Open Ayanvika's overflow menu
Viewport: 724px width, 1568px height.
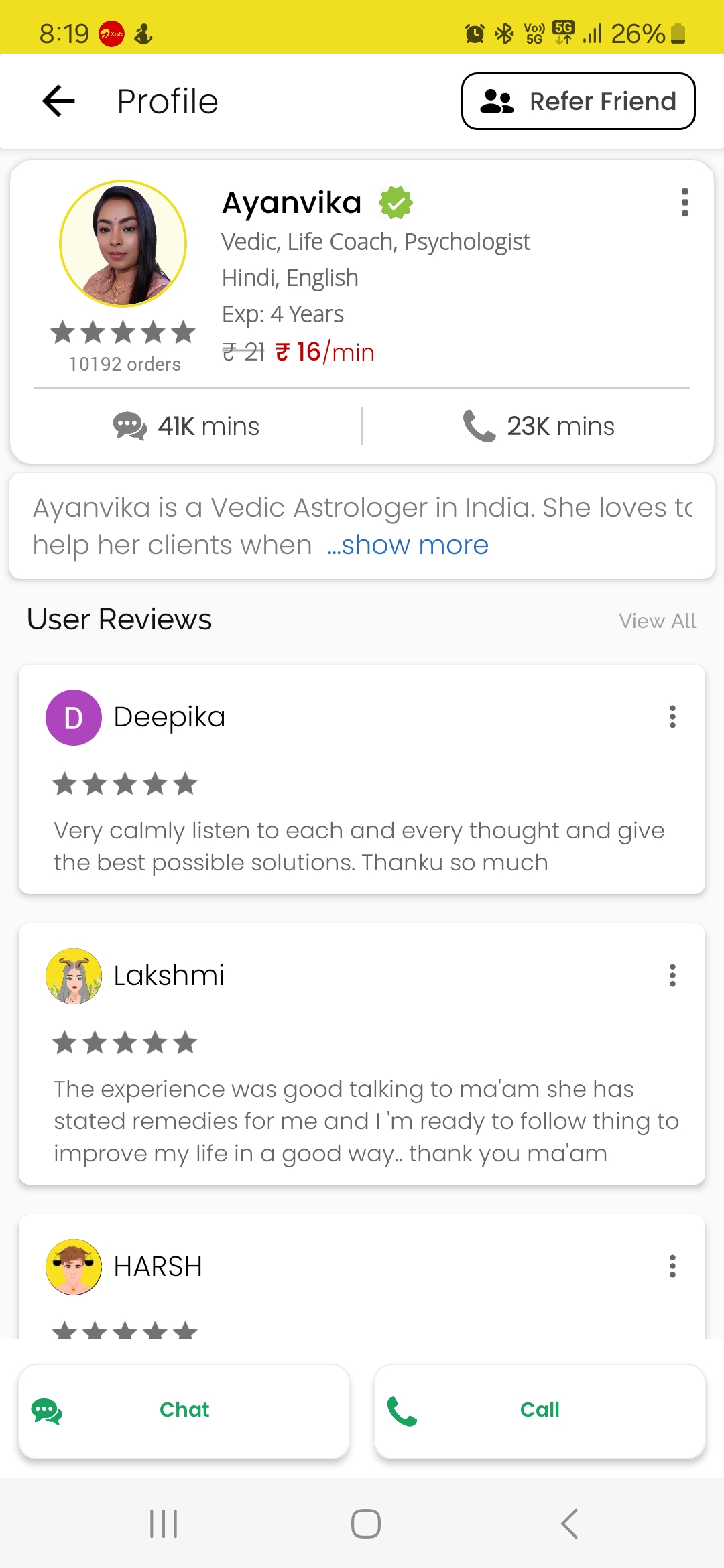[684, 202]
